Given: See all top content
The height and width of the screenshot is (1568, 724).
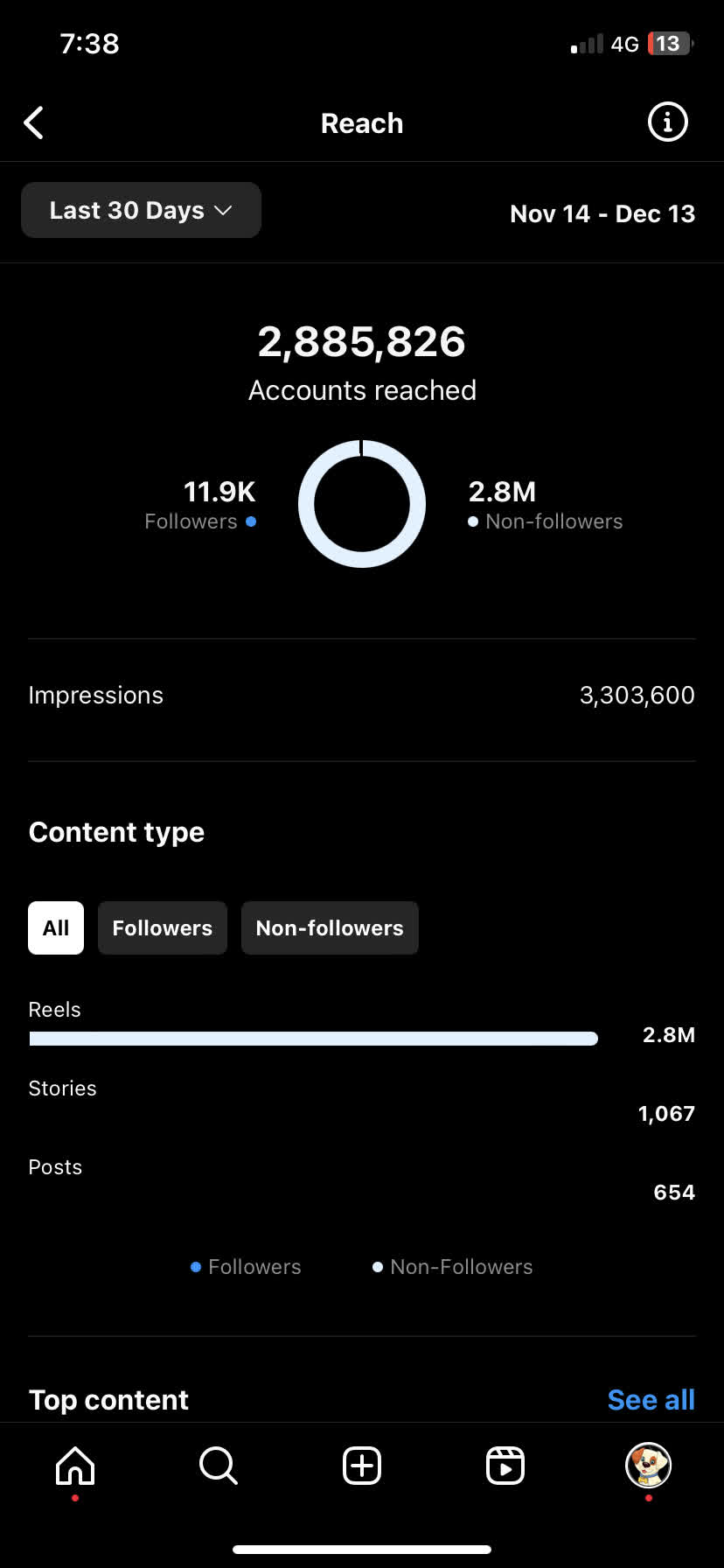Looking at the screenshot, I should [651, 1399].
